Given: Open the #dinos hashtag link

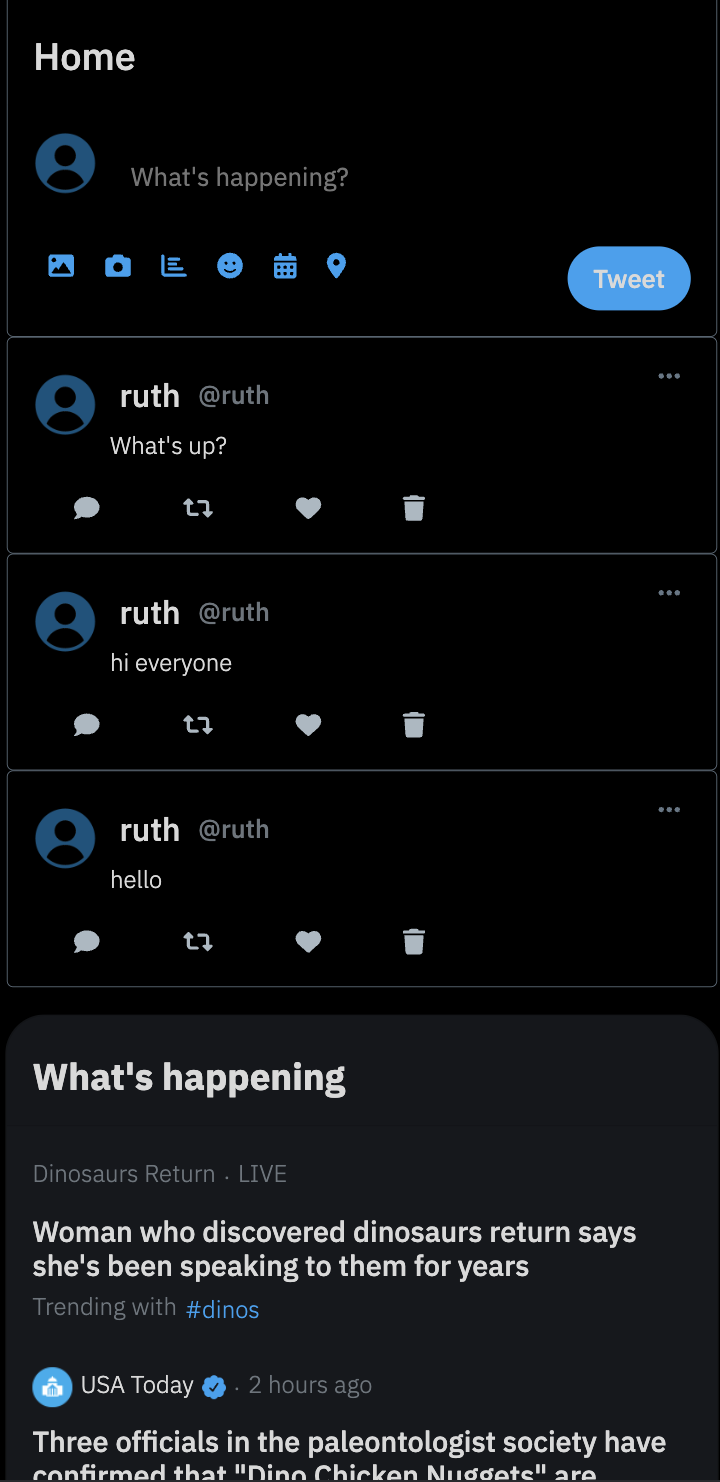Looking at the screenshot, I should tap(223, 1309).
